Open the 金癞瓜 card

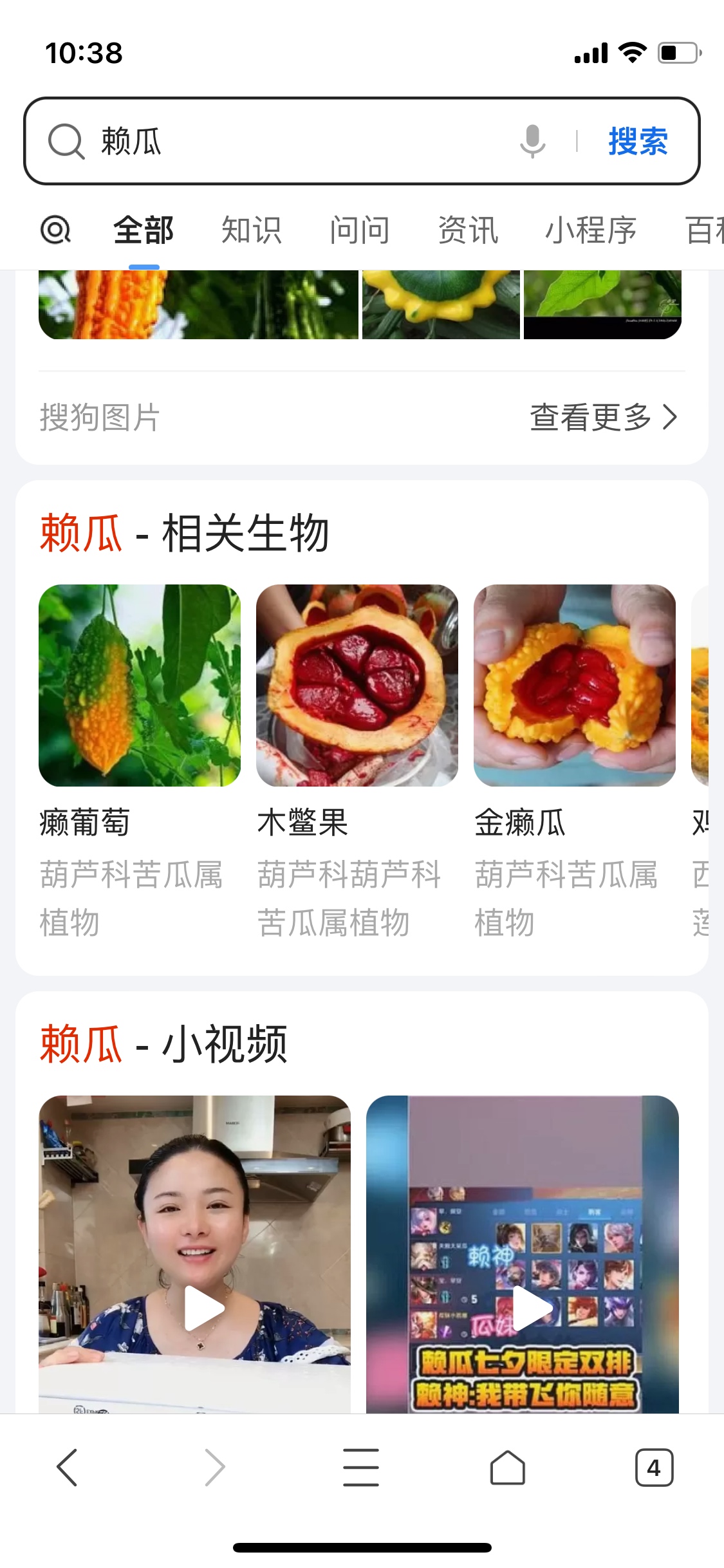[x=575, y=686]
